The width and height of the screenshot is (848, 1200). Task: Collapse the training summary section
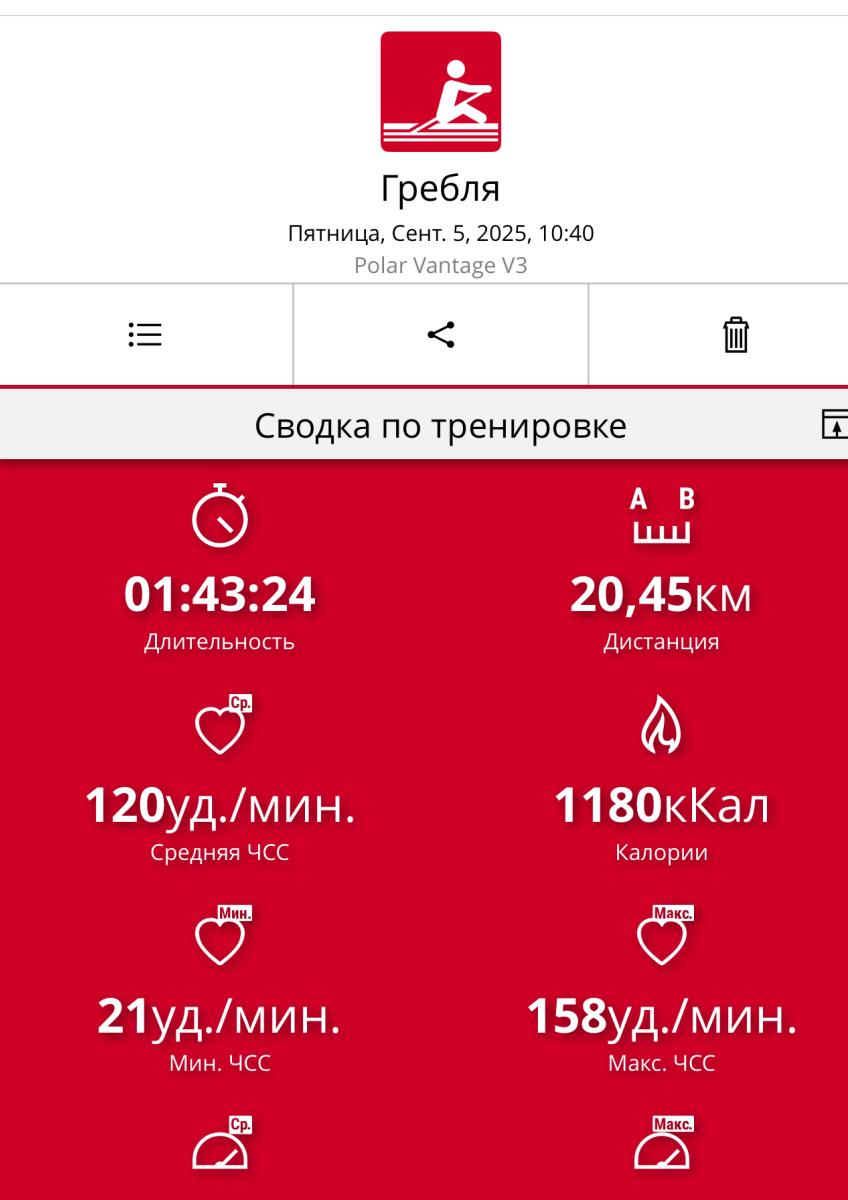833,424
